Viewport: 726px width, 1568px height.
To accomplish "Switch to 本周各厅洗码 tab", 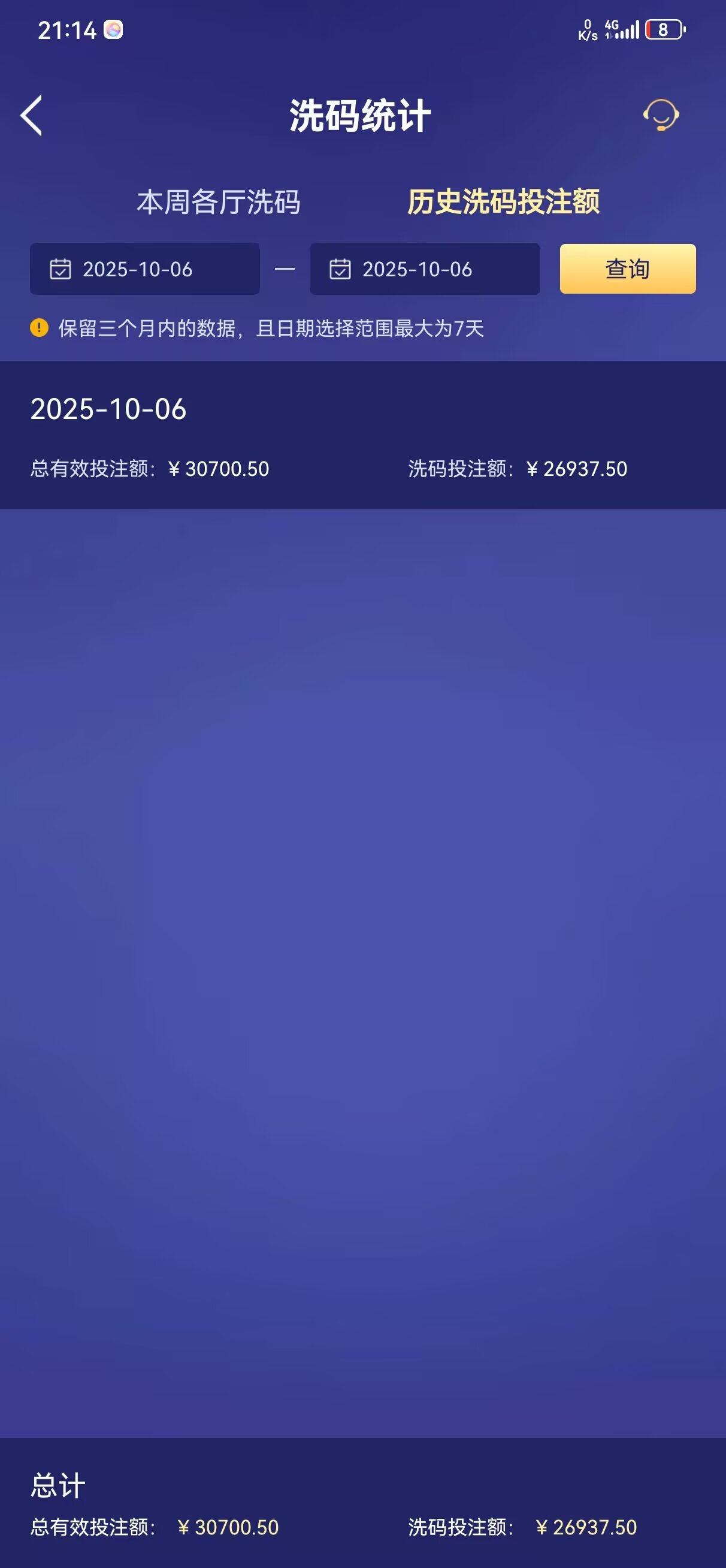I will coord(219,201).
